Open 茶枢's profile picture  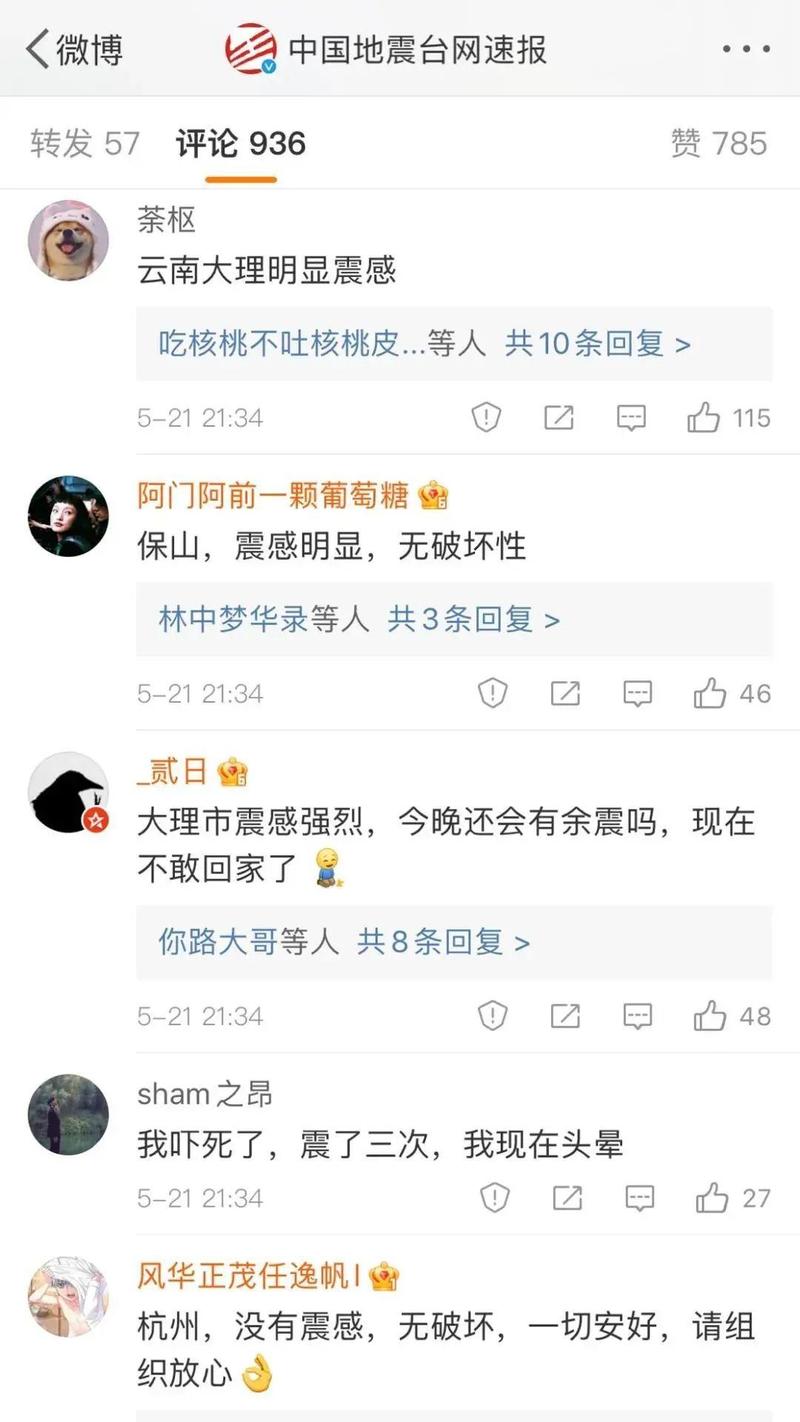click(x=68, y=240)
